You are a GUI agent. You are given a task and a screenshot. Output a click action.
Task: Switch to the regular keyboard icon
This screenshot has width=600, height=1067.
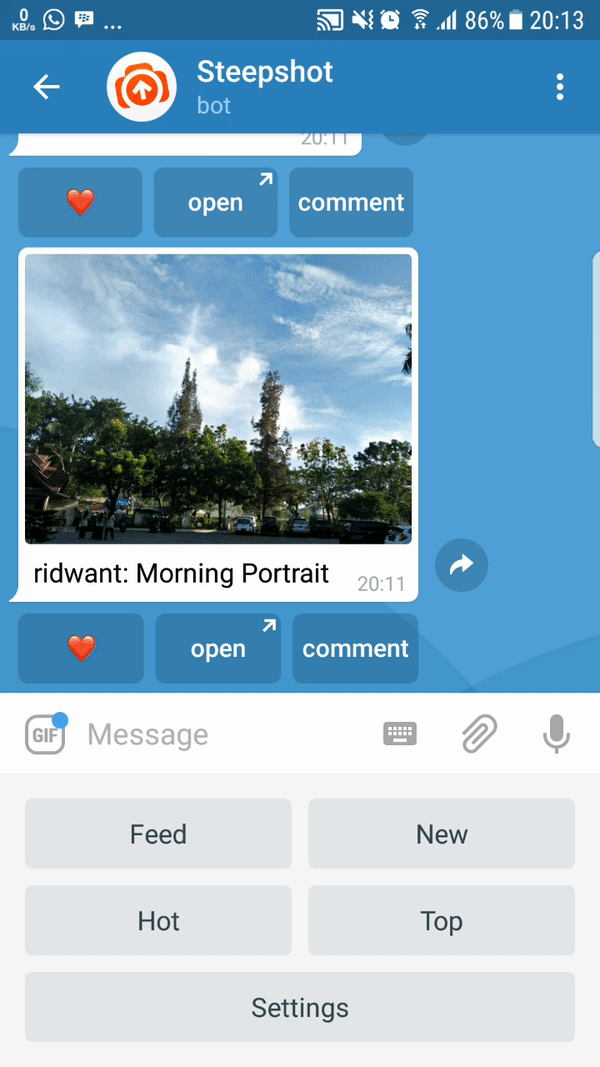400,734
